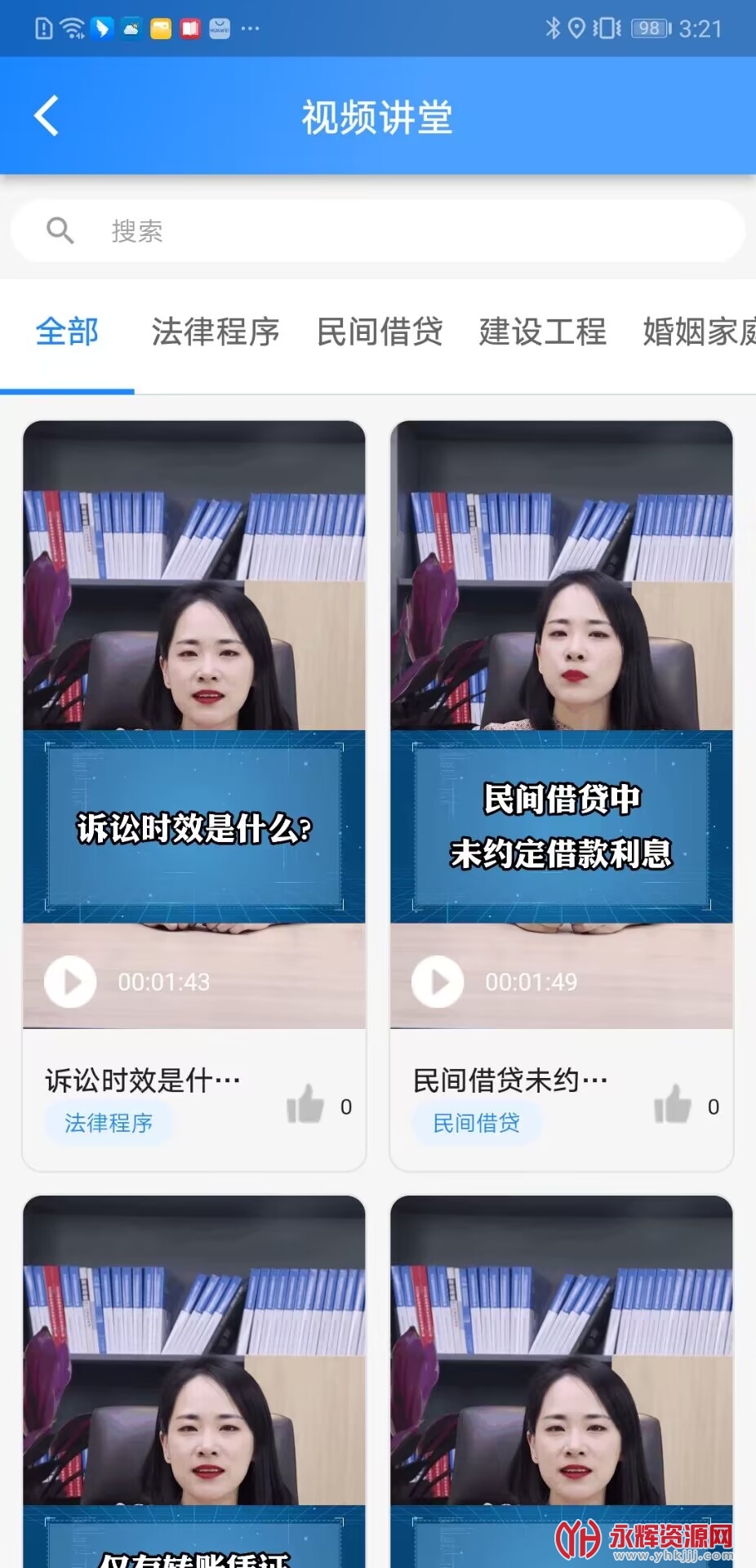Tap the 法律程序 tag under 诉讼时效是什…
This screenshot has width=756, height=1568.
pos(109,1124)
